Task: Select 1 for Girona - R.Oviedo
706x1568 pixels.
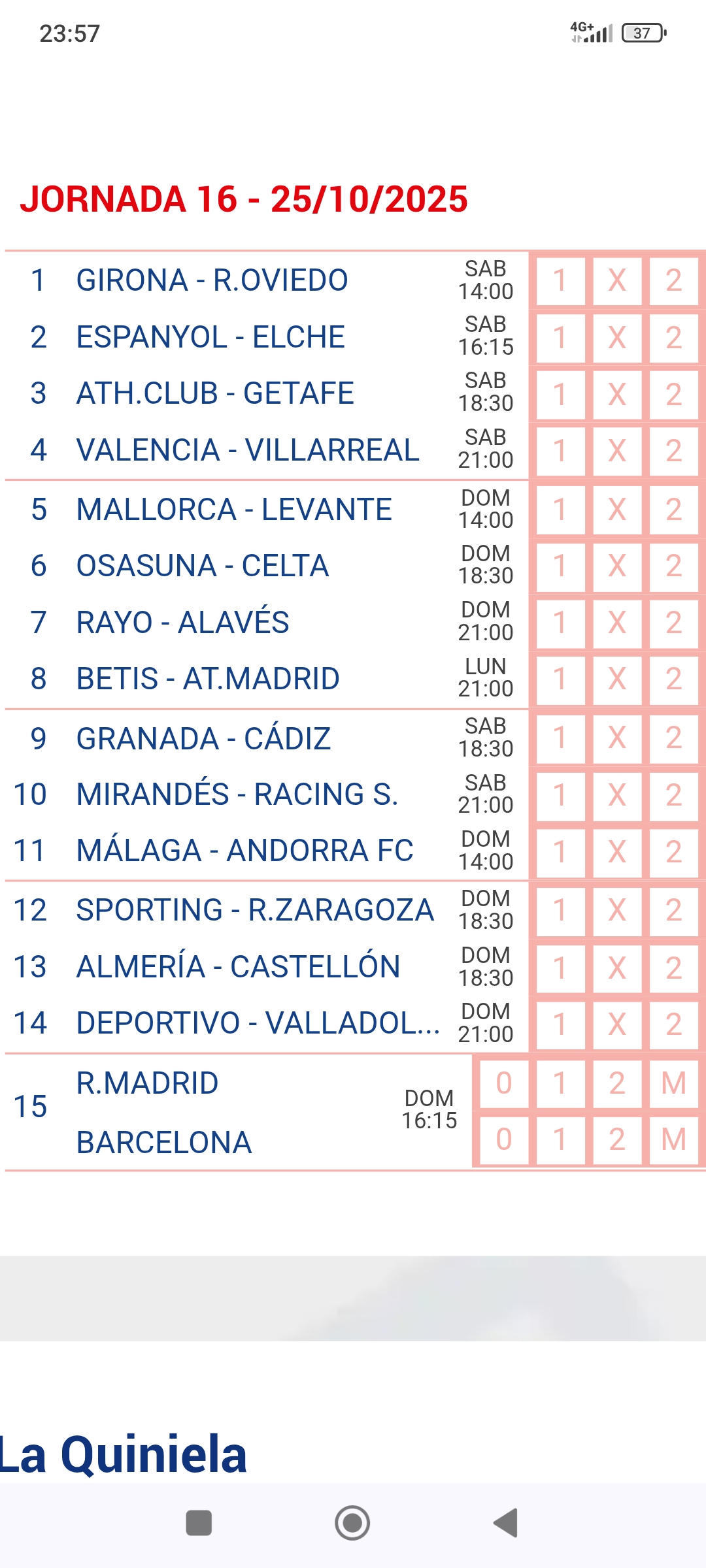Action: point(560,281)
